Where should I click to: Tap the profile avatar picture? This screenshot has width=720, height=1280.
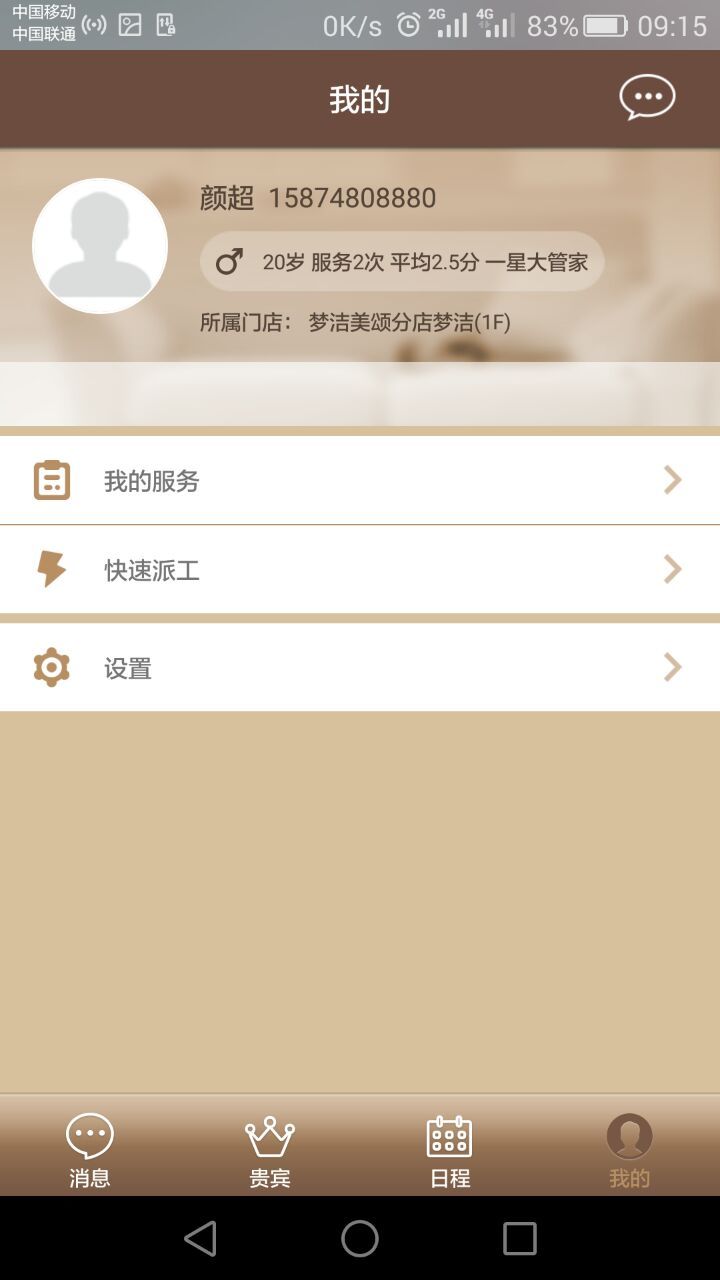100,246
